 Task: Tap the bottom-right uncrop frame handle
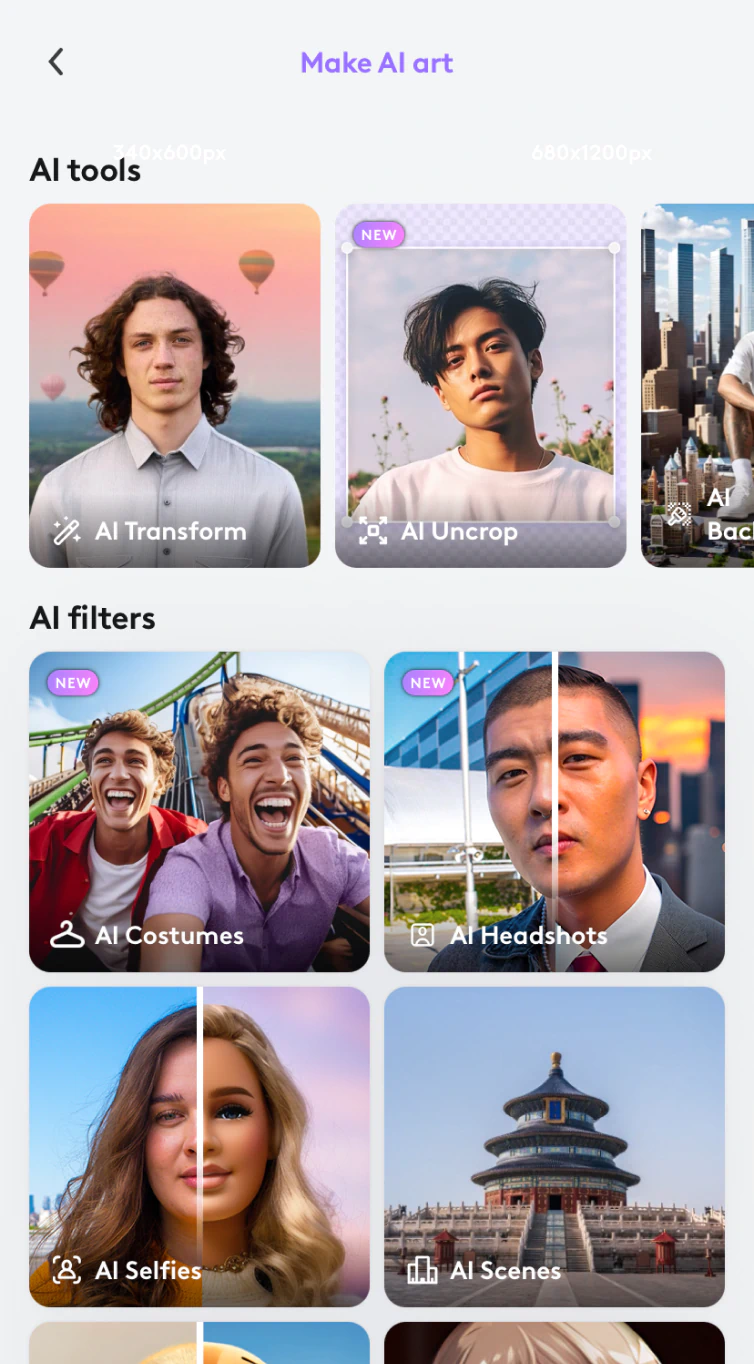(614, 521)
